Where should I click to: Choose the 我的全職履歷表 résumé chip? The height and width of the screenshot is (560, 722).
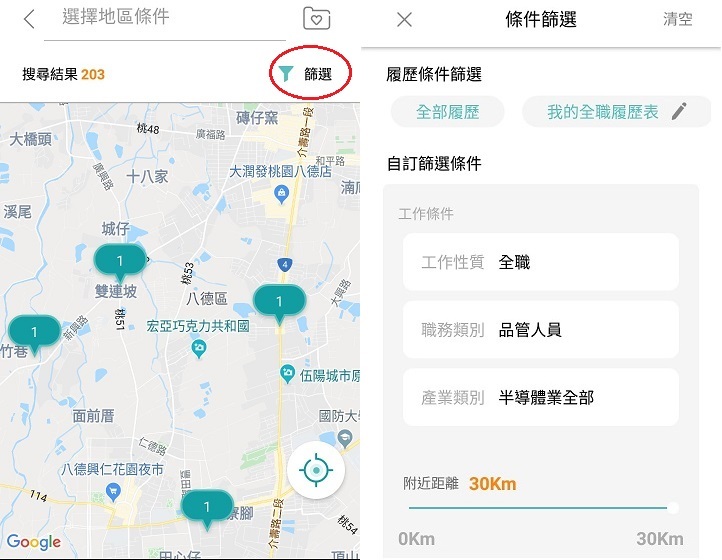coord(601,112)
